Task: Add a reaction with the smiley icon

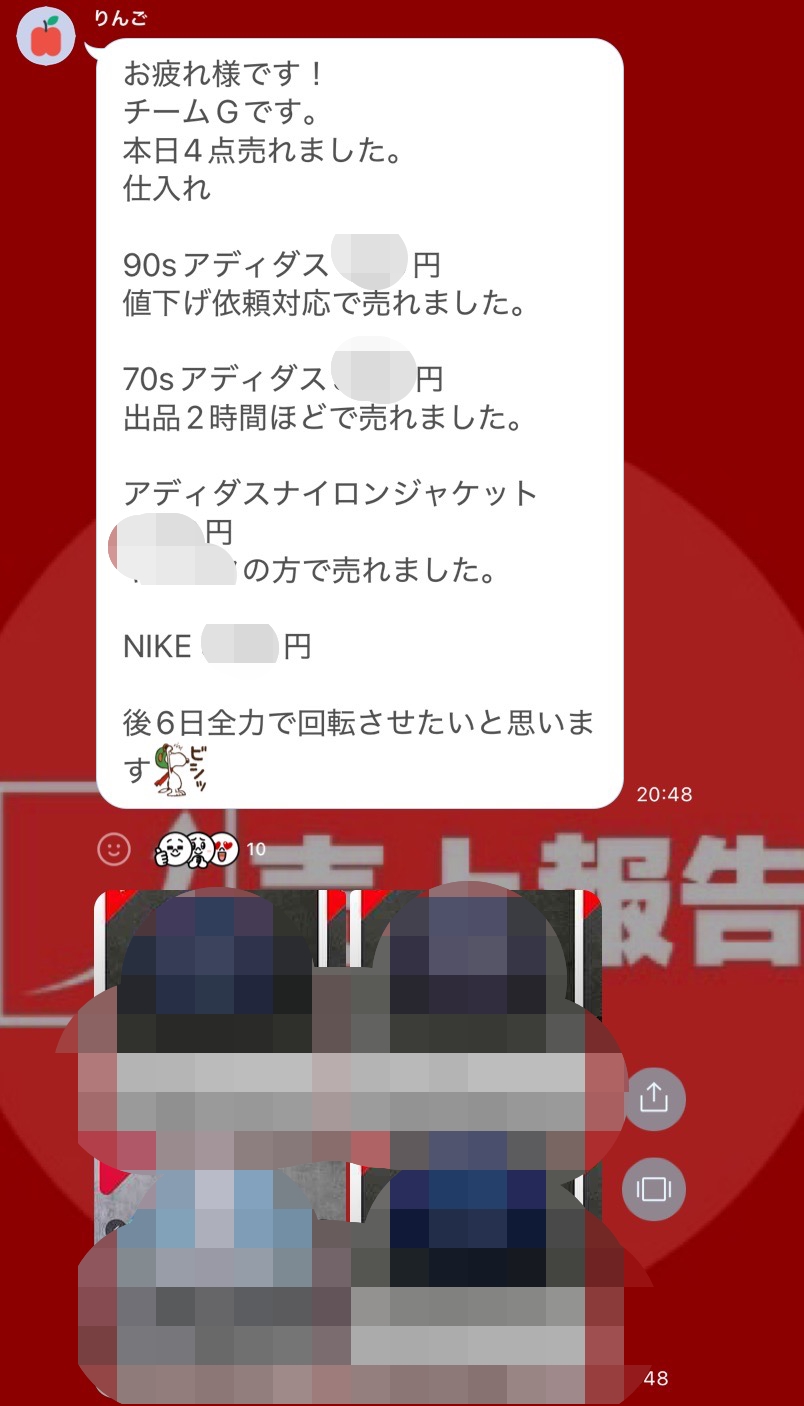Action: click(114, 849)
